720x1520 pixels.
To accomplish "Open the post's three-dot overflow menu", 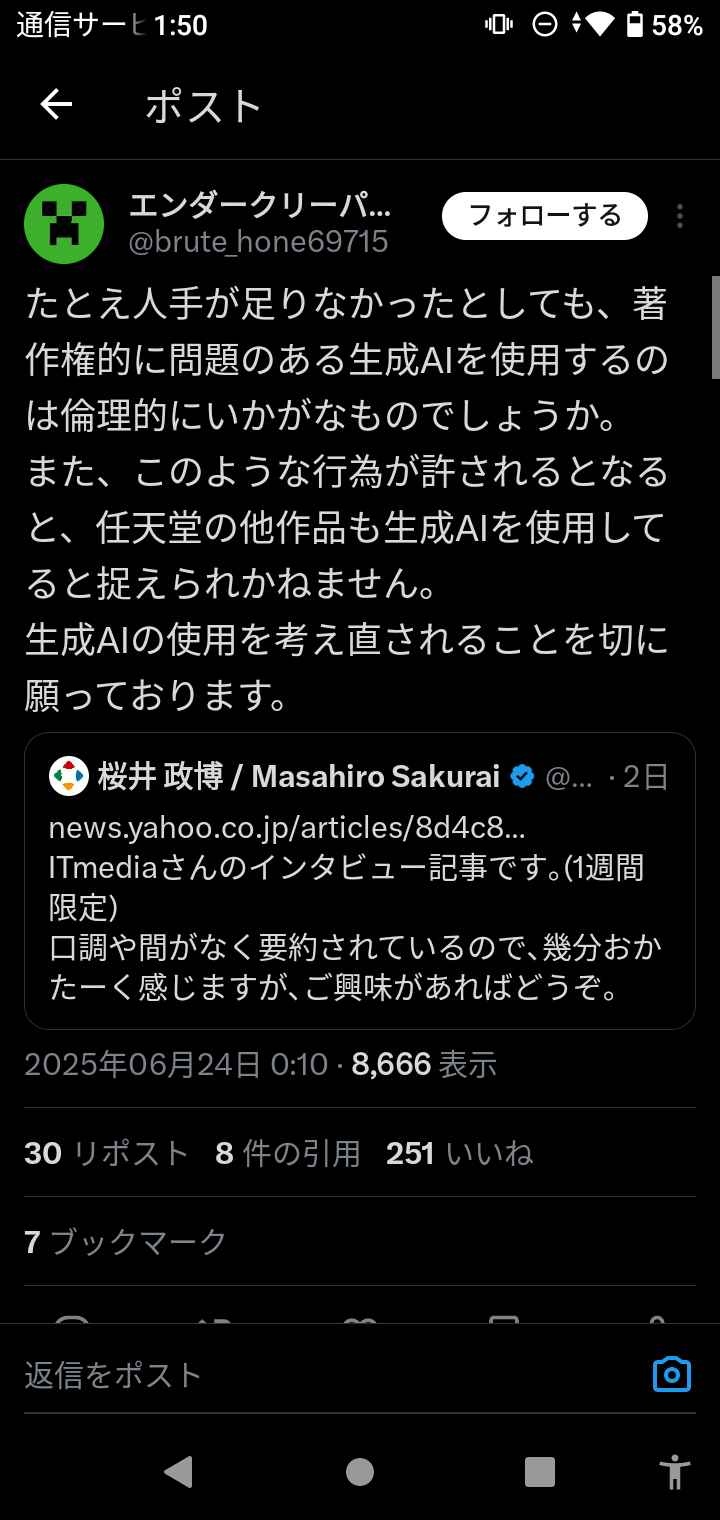I will [x=680, y=216].
